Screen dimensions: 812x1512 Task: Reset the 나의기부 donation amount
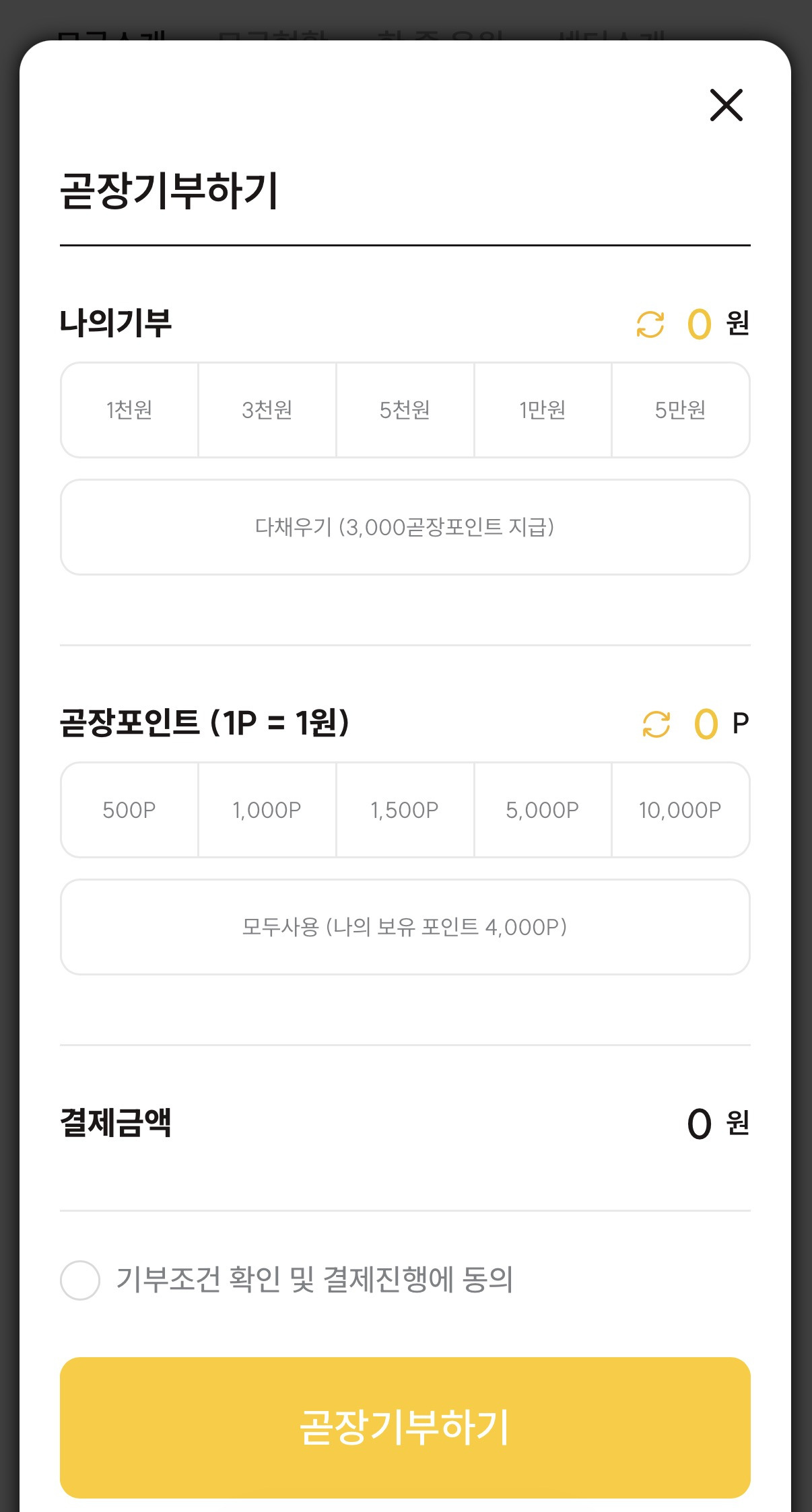click(650, 324)
